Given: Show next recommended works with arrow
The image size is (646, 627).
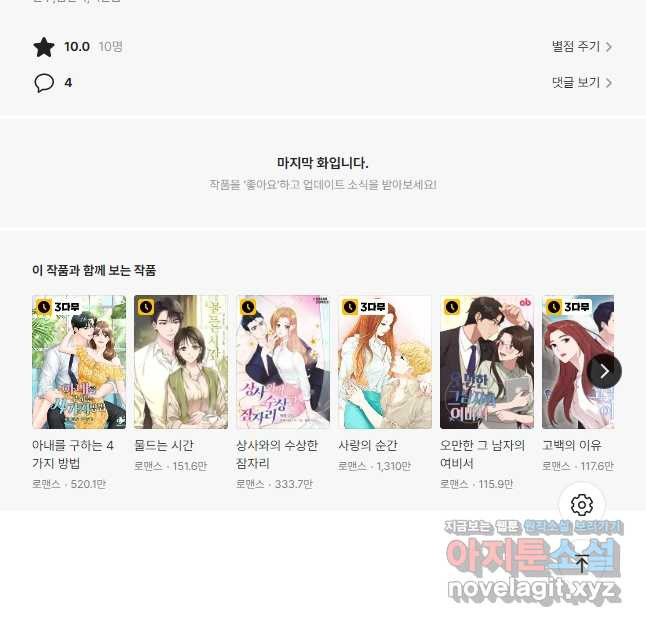Looking at the screenshot, I should 604,371.
